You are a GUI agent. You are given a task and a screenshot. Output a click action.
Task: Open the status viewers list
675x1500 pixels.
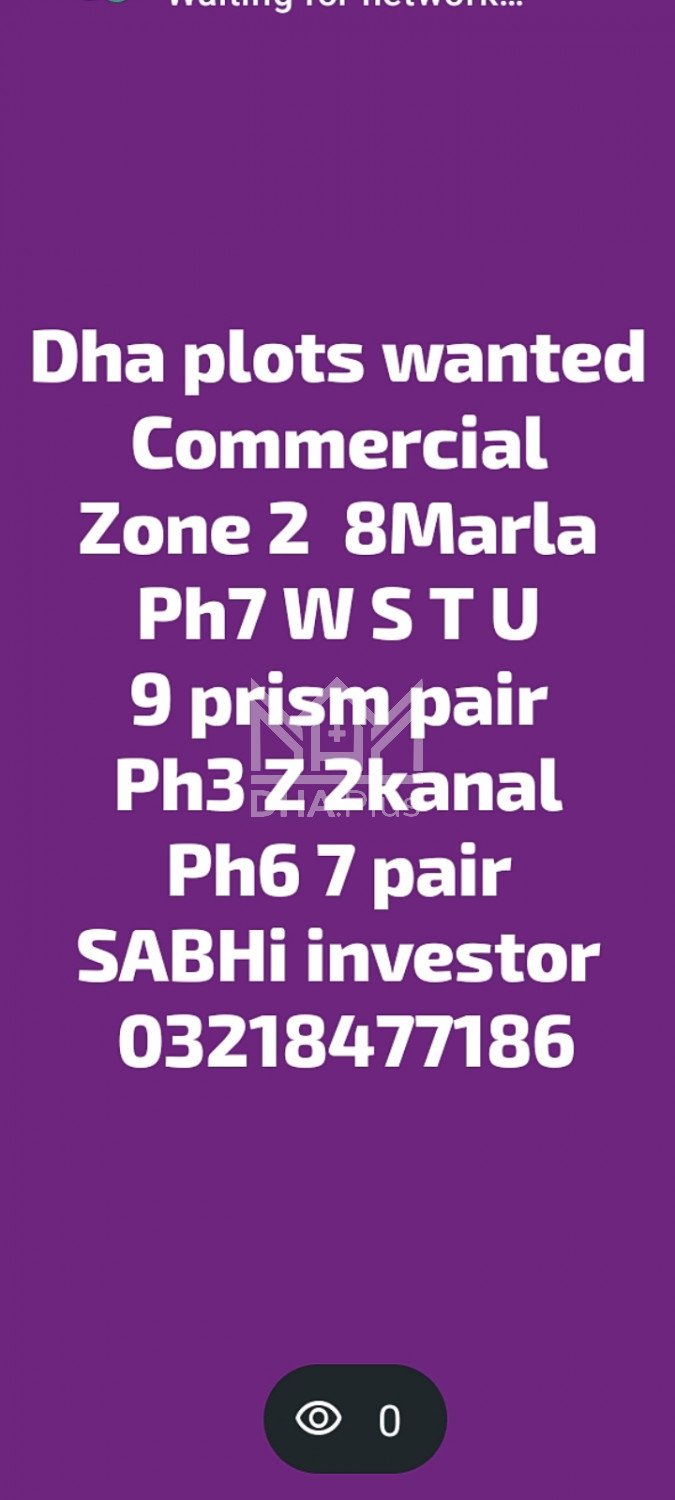[354, 1419]
